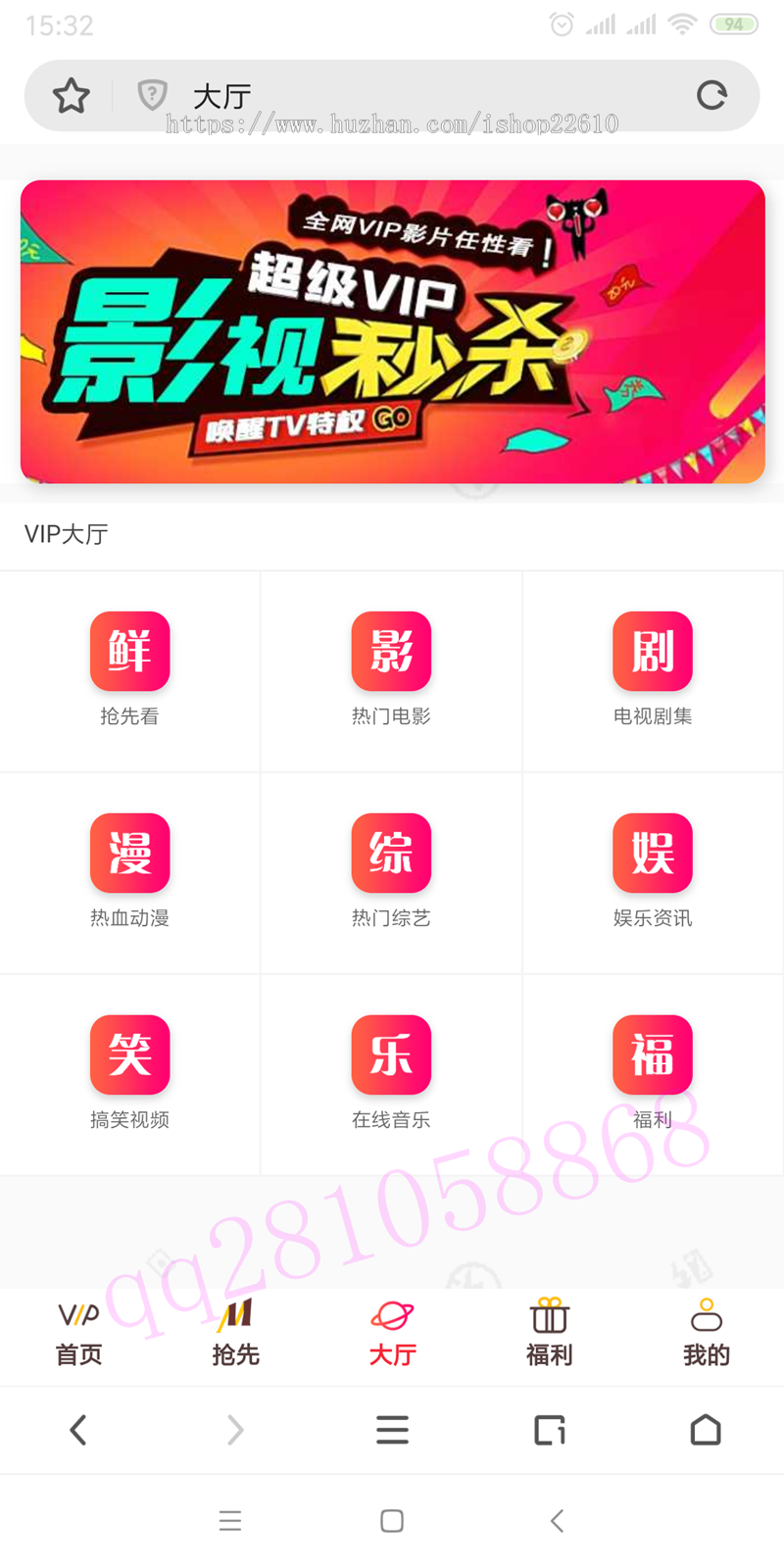
Task: Bookmark this page with the star icon
Action: [71, 96]
